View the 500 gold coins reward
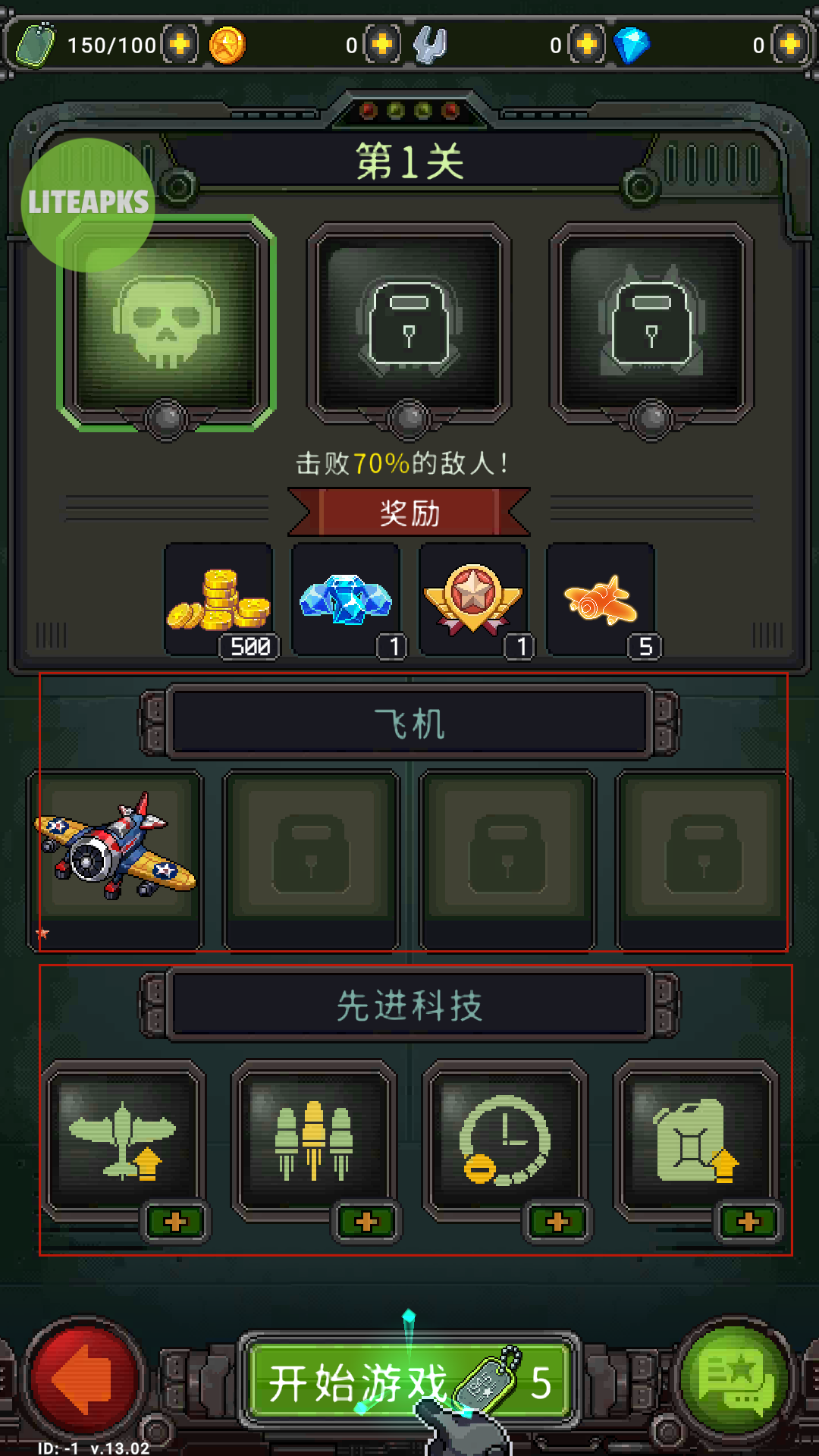The image size is (819, 1456). [218, 599]
